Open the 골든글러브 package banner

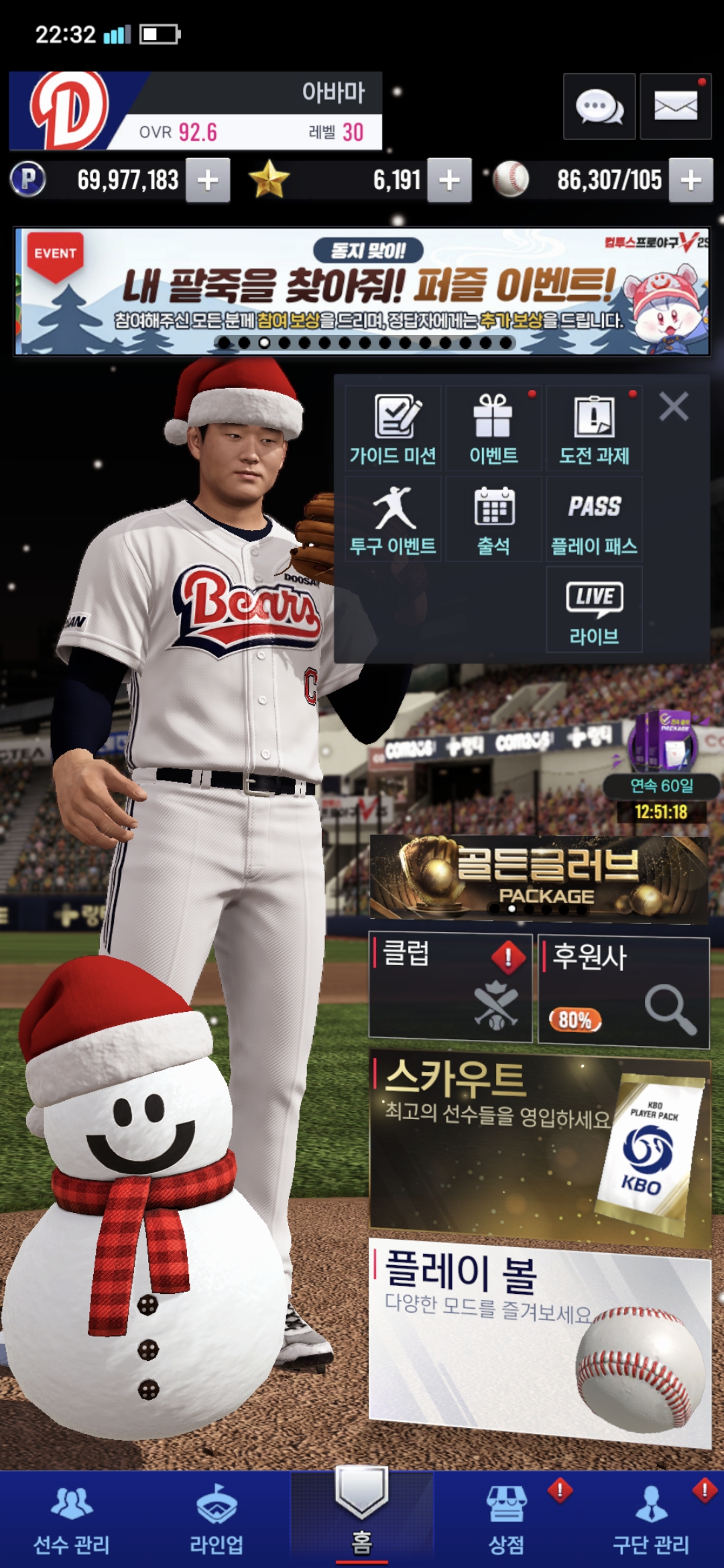540,878
